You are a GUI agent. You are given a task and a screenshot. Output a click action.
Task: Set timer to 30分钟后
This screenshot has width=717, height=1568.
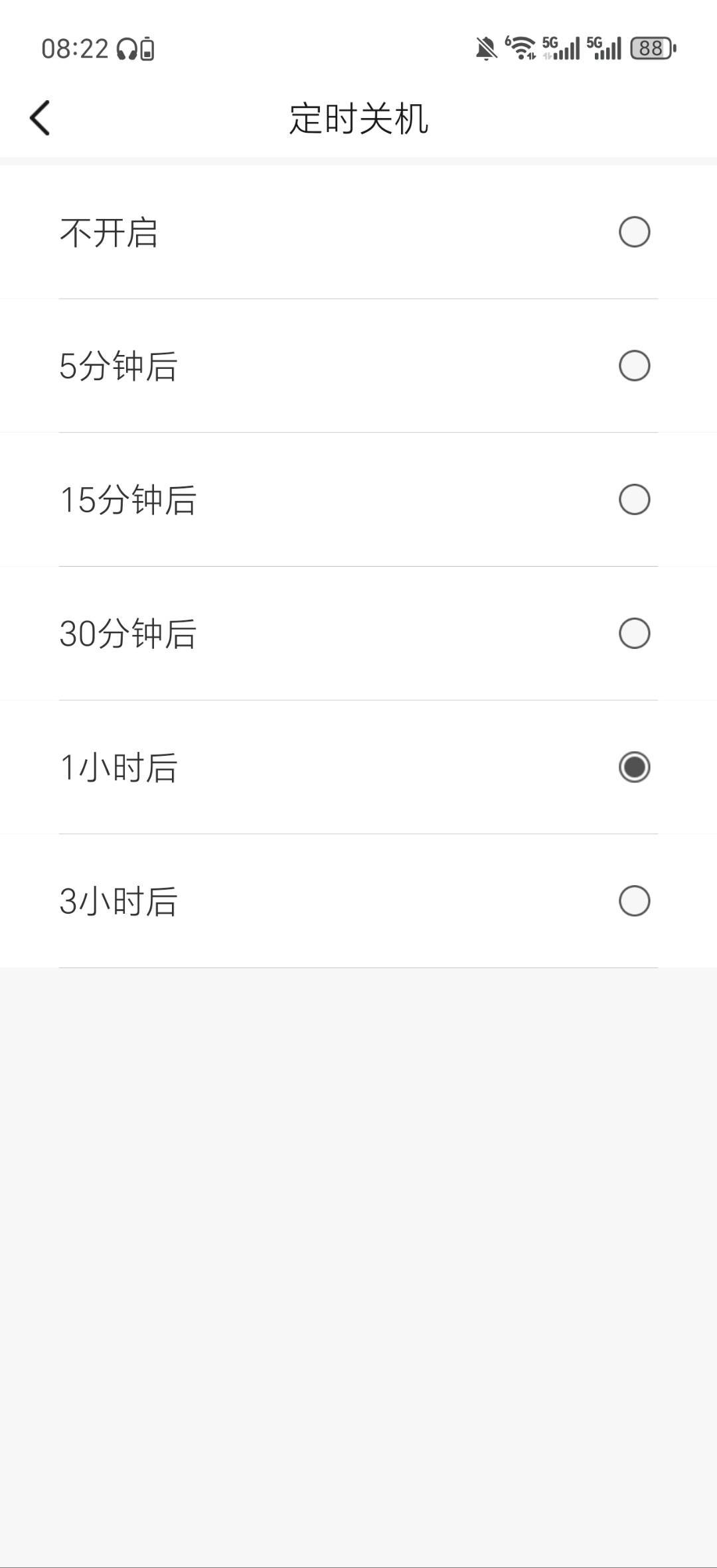point(634,633)
